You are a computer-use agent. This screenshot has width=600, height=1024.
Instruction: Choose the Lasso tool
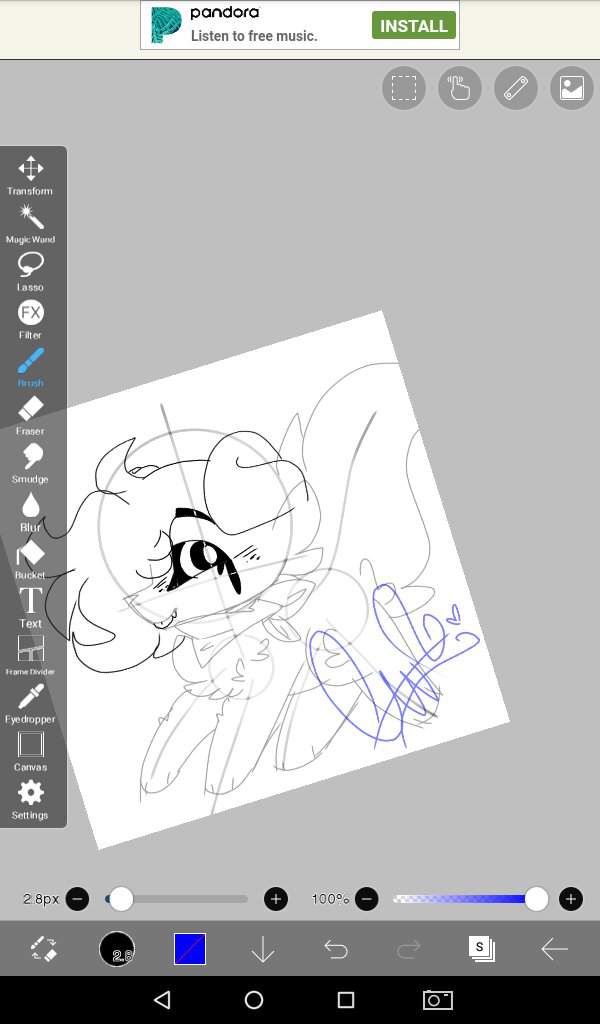[31, 270]
